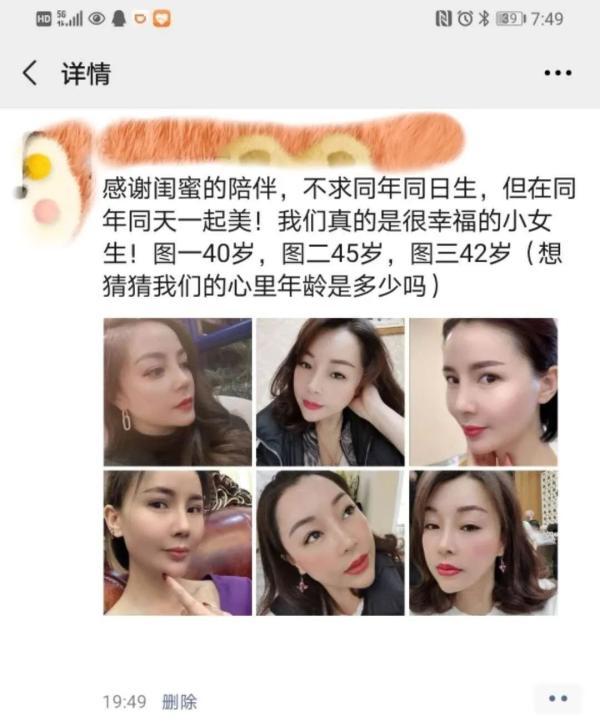Open the poster's blurred nickname

click(x=280, y=142)
